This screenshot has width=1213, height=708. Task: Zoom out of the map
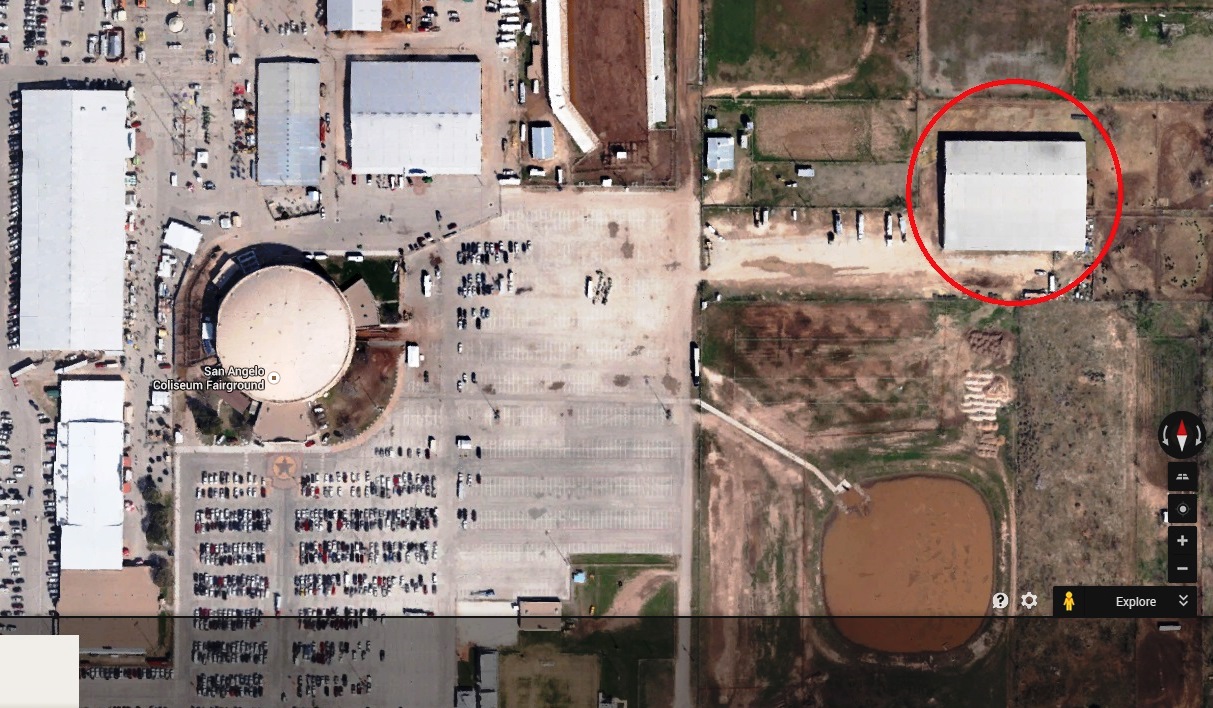pos(1182,568)
